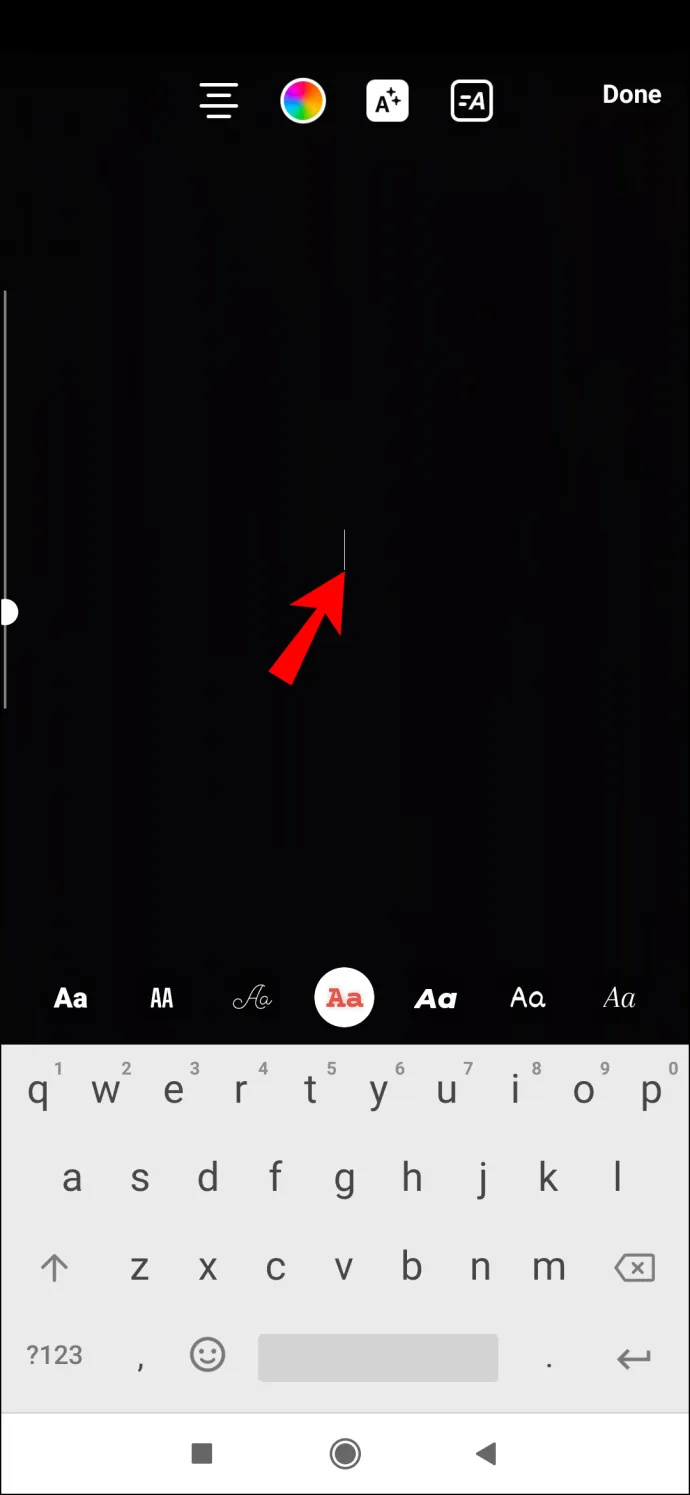The image size is (690, 1495).
Task: Pick the cursive script font
Action: click(252, 998)
